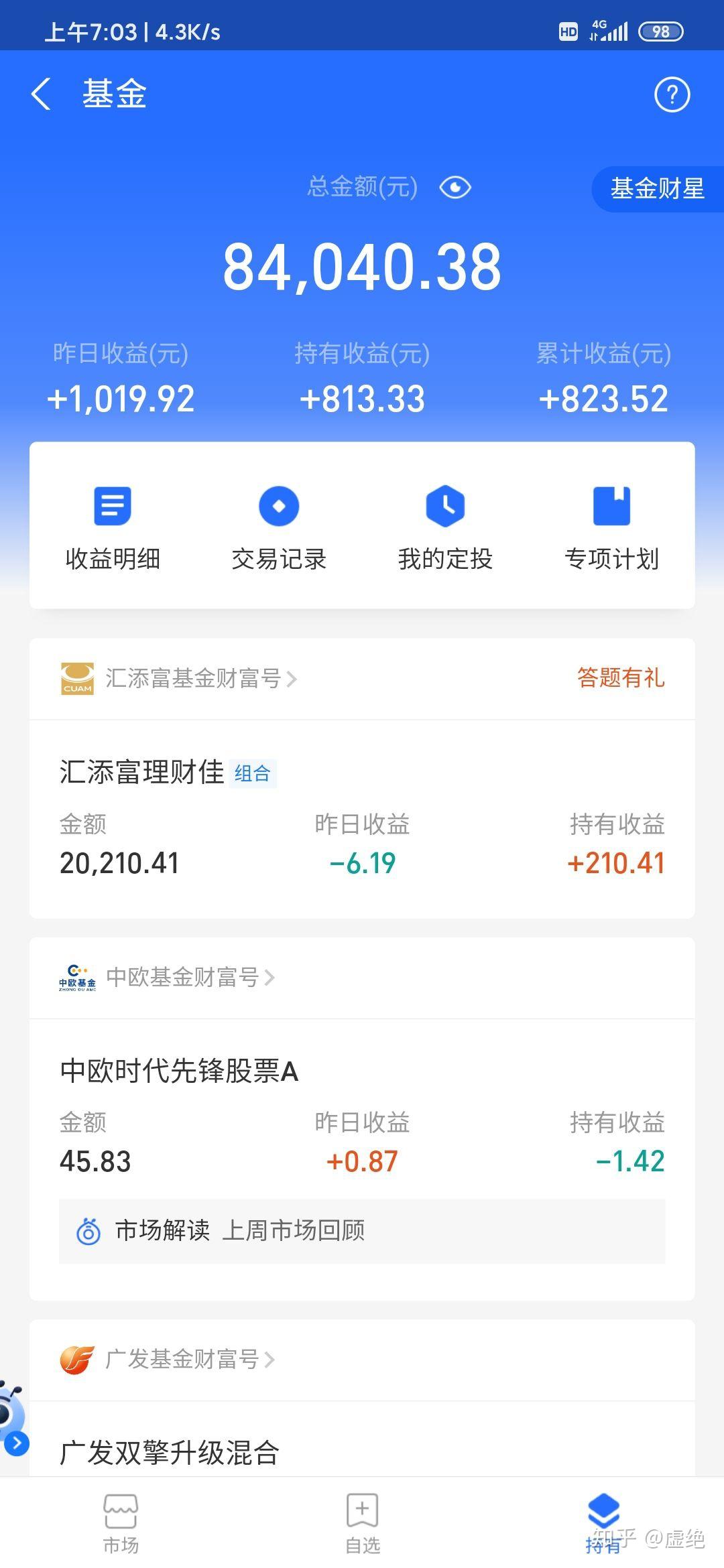Select the 中欧基金 logo

point(76,978)
